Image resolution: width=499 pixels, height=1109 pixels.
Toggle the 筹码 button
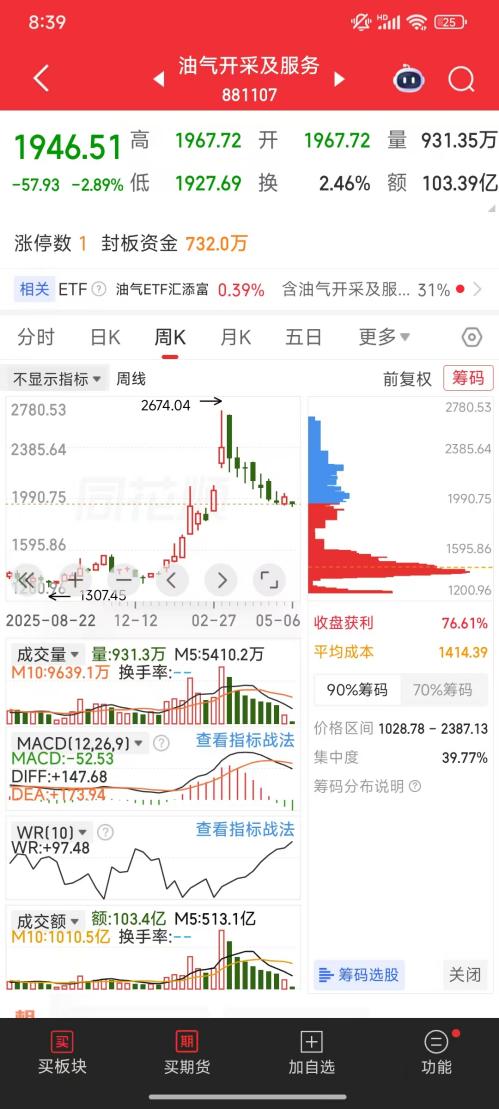point(468,378)
